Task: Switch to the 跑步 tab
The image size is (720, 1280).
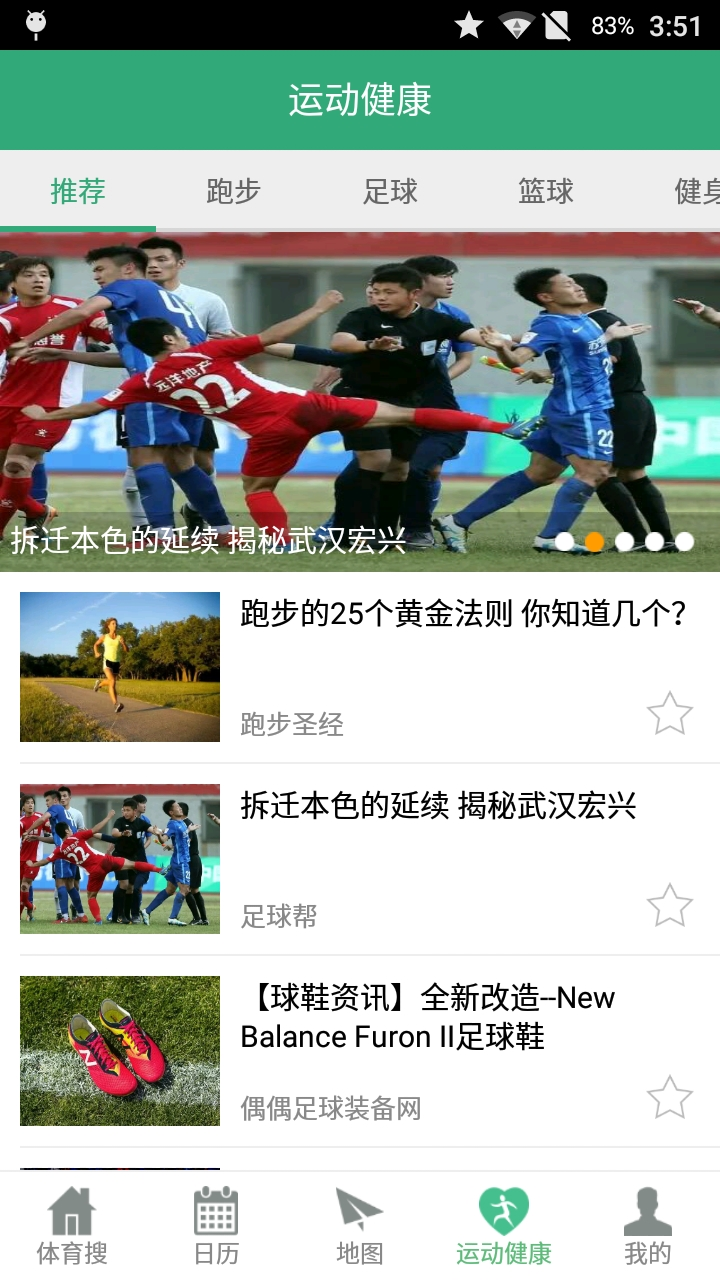Action: [x=233, y=191]
